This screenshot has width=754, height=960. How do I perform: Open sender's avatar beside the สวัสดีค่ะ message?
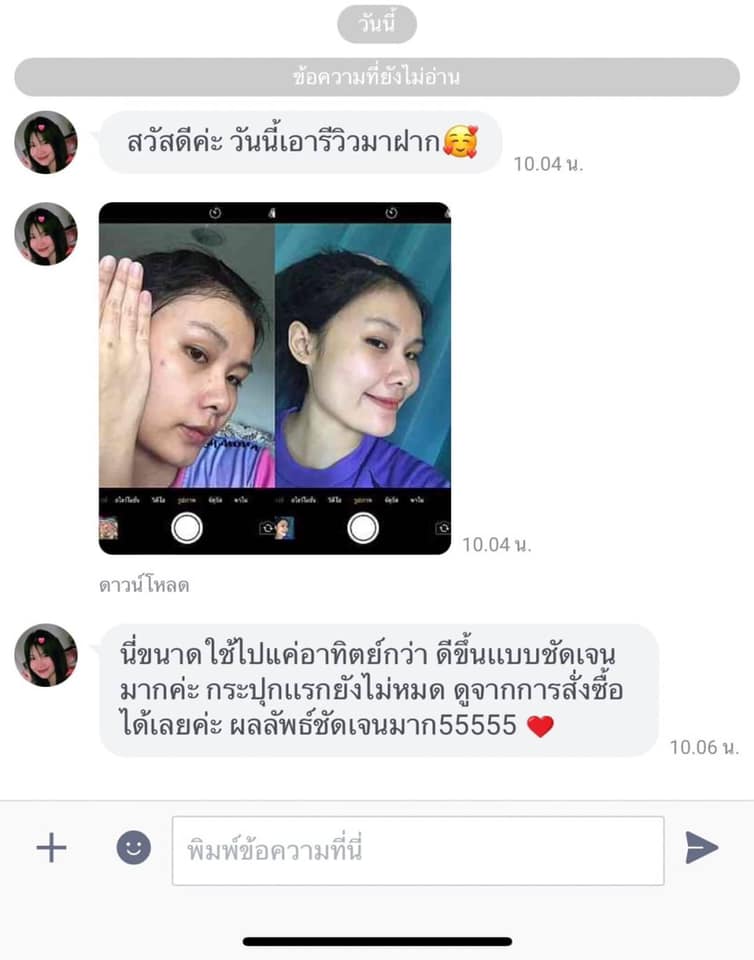click(x=46, y=142)
